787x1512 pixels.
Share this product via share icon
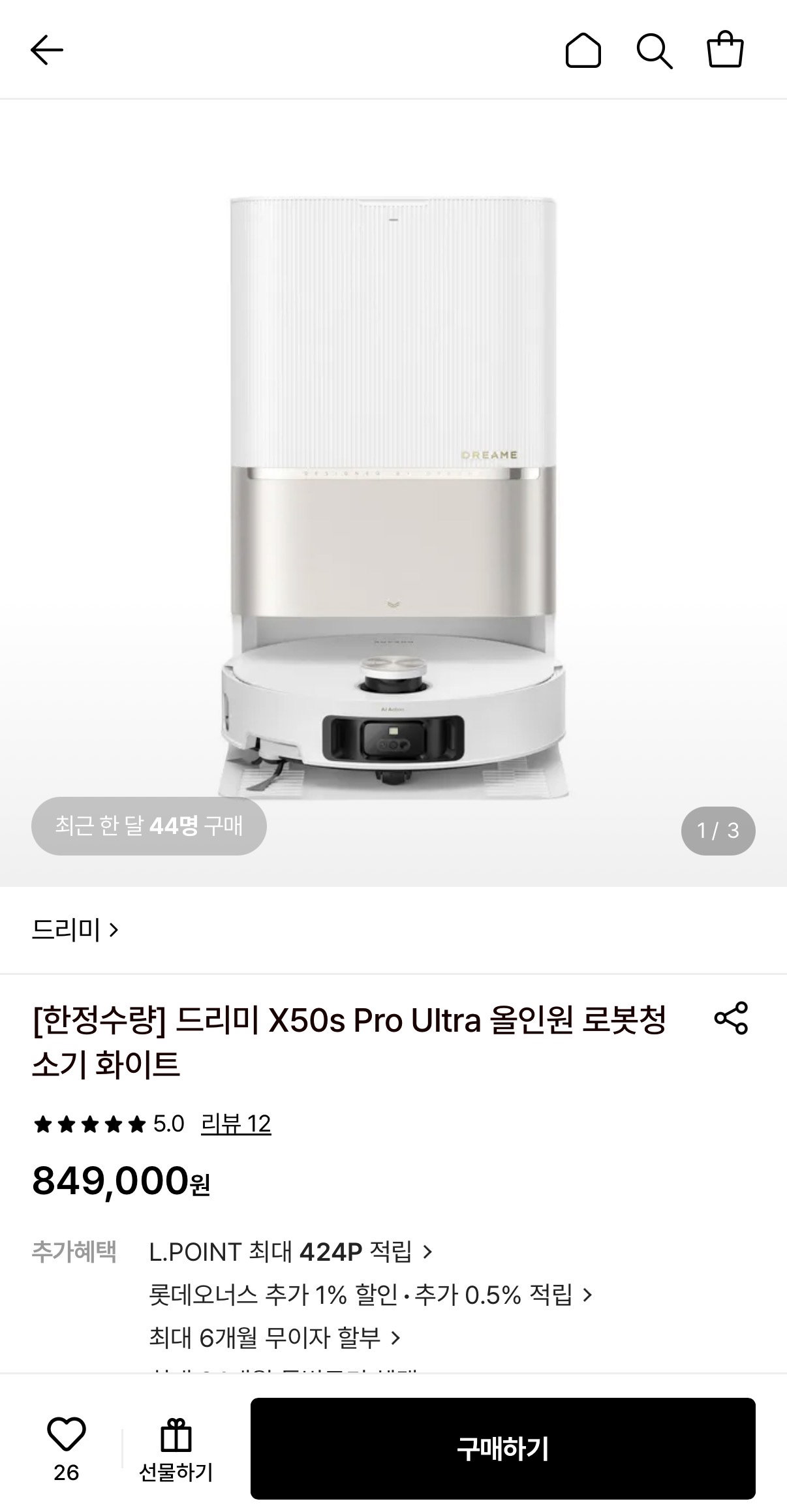pos(731,1018)
